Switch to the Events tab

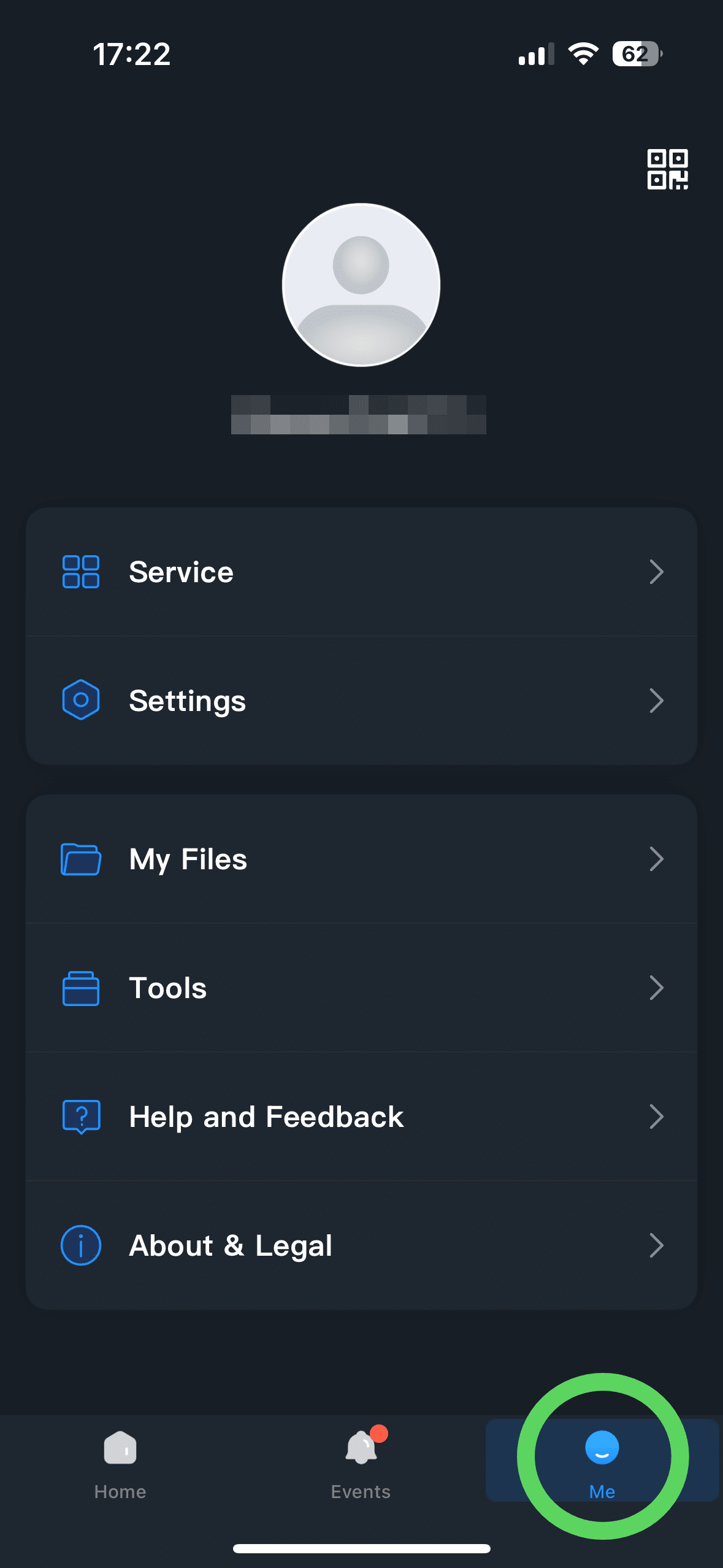pos(361,1463)
